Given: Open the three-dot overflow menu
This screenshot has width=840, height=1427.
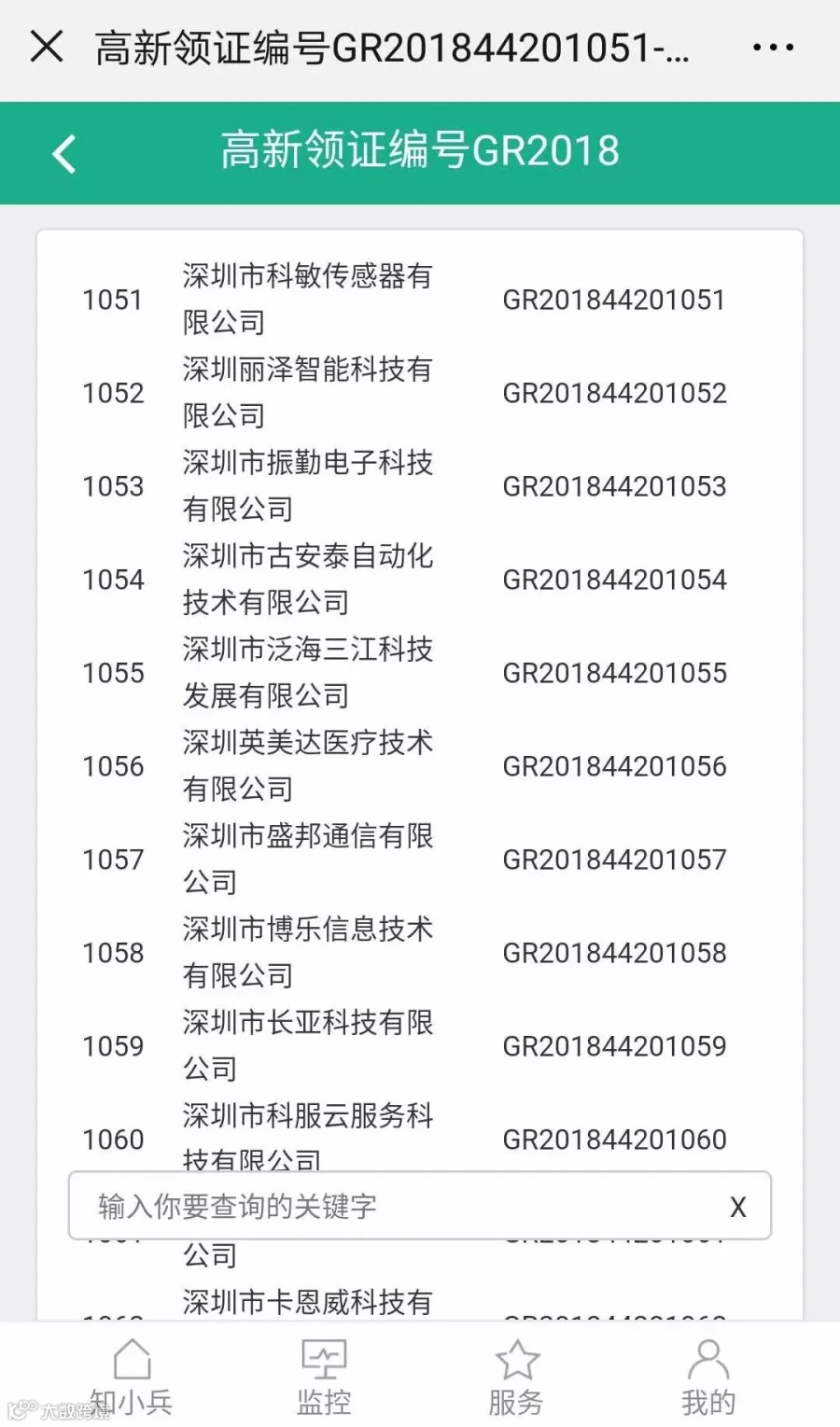Looking at the screenshot, I should point(773,47).
